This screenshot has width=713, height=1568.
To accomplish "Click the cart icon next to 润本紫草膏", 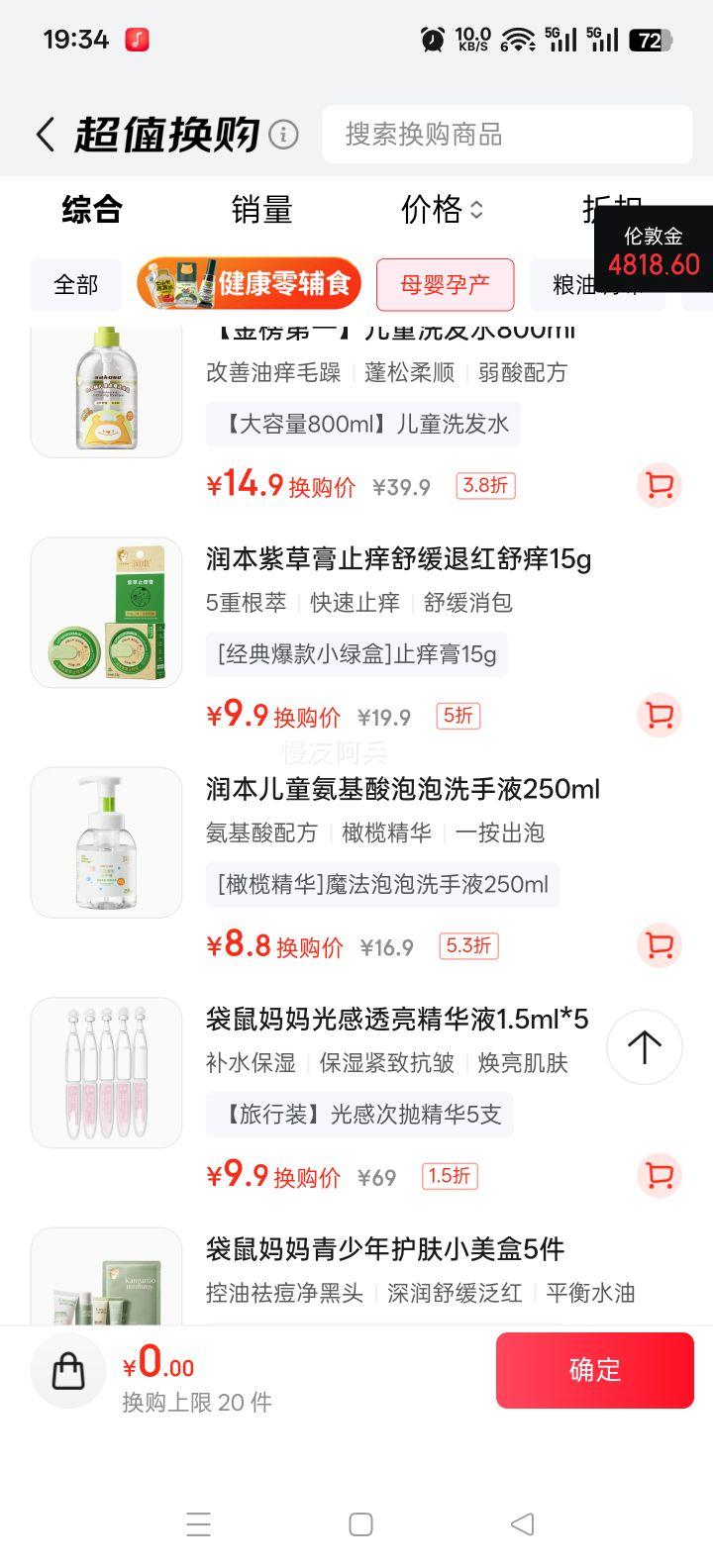I will [660, 716].
